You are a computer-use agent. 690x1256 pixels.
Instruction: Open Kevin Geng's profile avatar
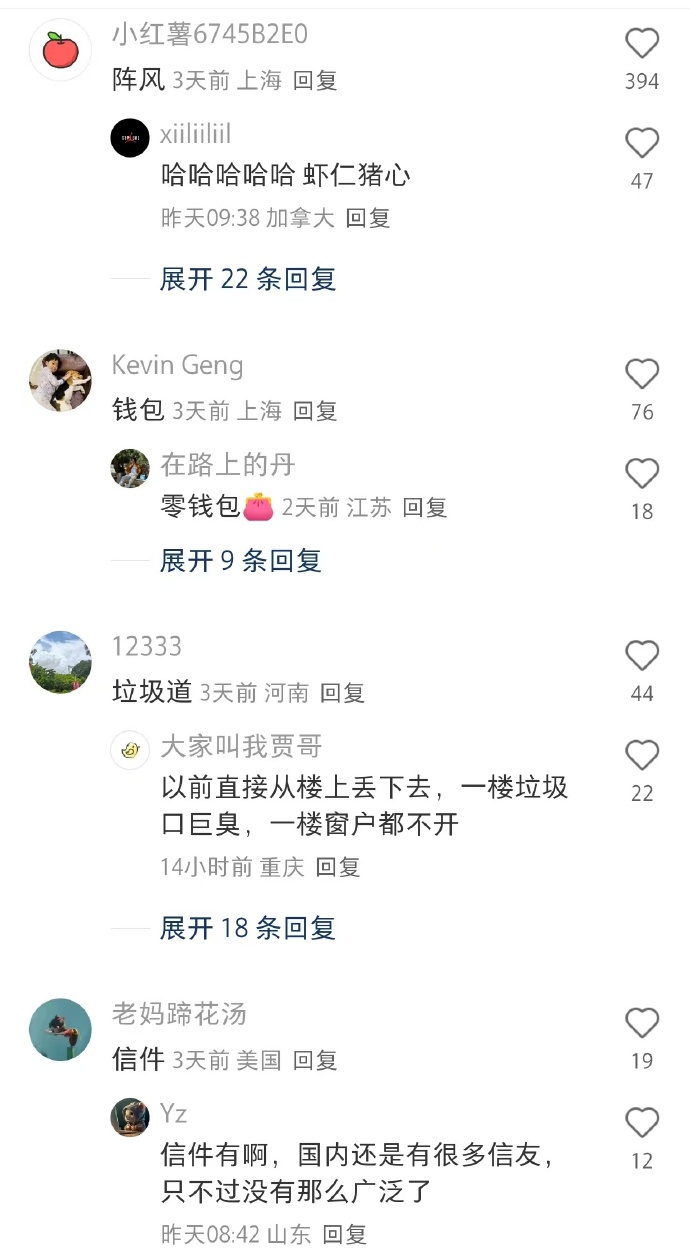point(60,380)
